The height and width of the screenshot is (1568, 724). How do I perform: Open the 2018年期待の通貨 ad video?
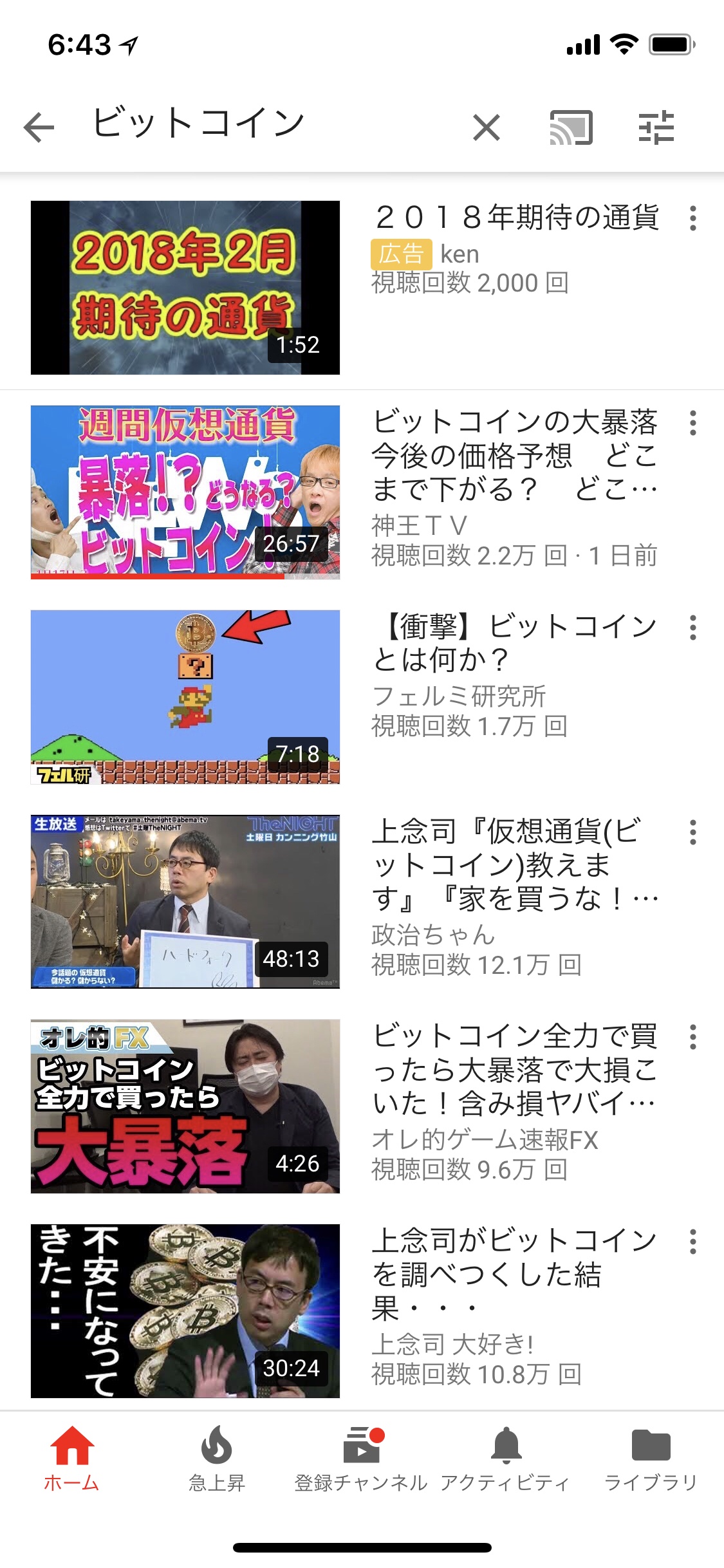tap(185, 288)
